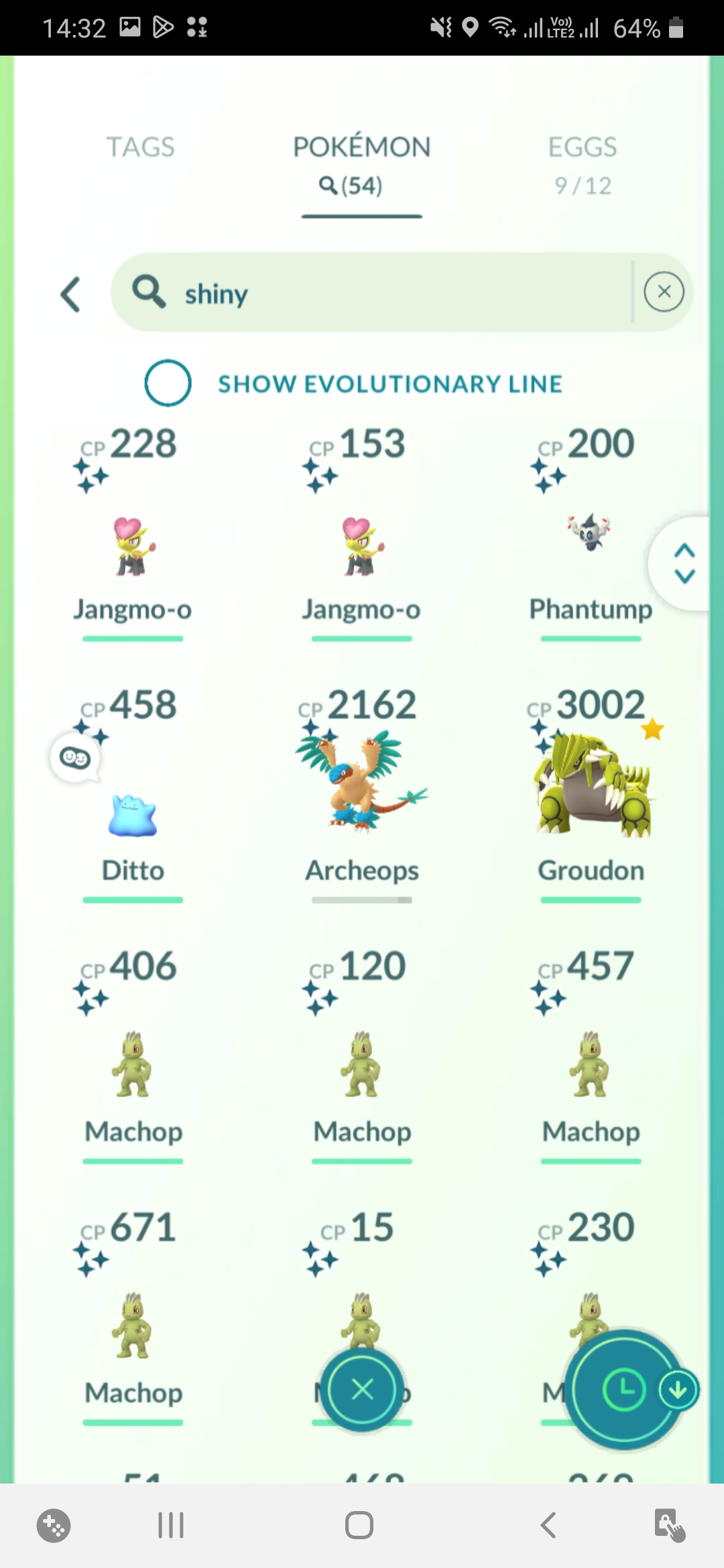
Task: Go to the Android home screen
Action: [x=359, y=1526]
